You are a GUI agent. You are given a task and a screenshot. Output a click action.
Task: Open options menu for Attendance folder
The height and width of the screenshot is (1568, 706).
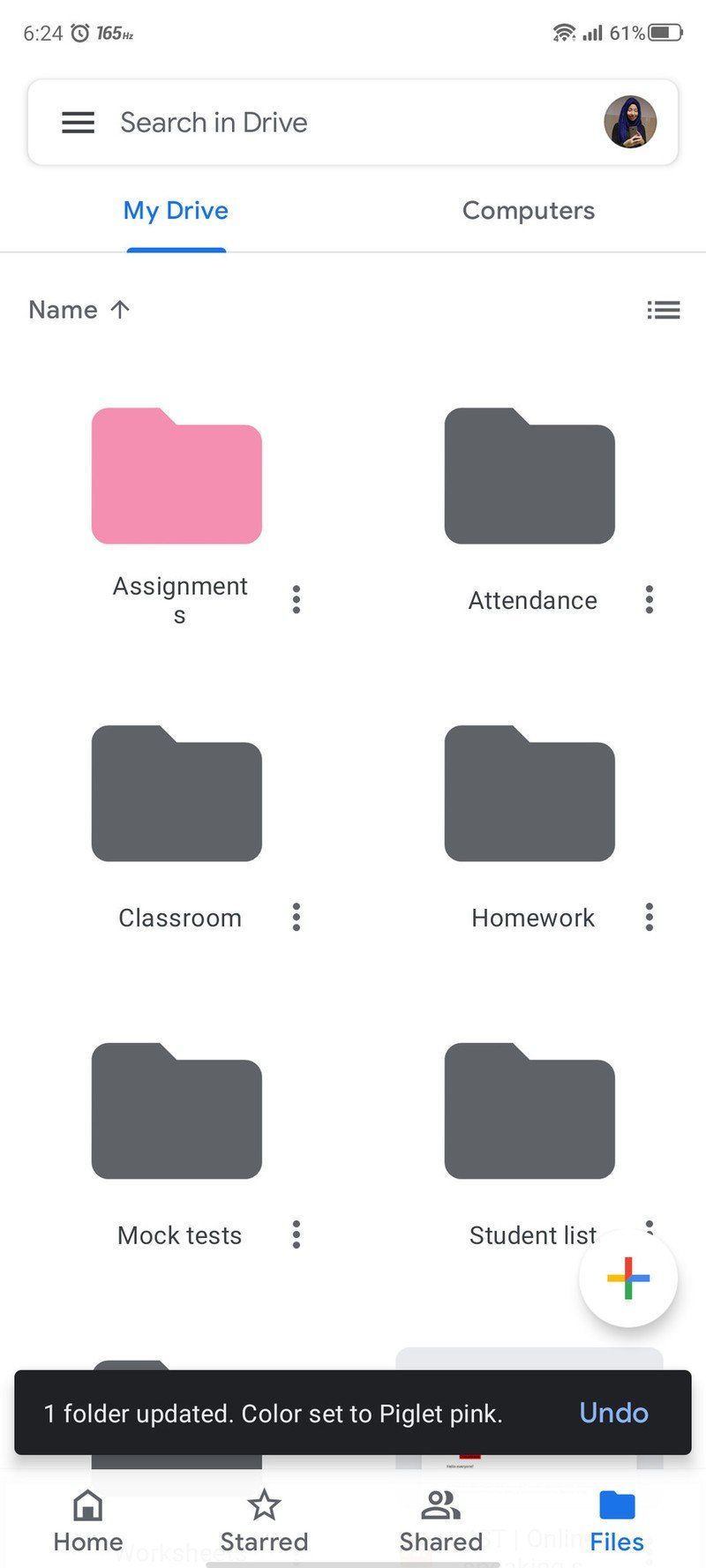(649, 599)
